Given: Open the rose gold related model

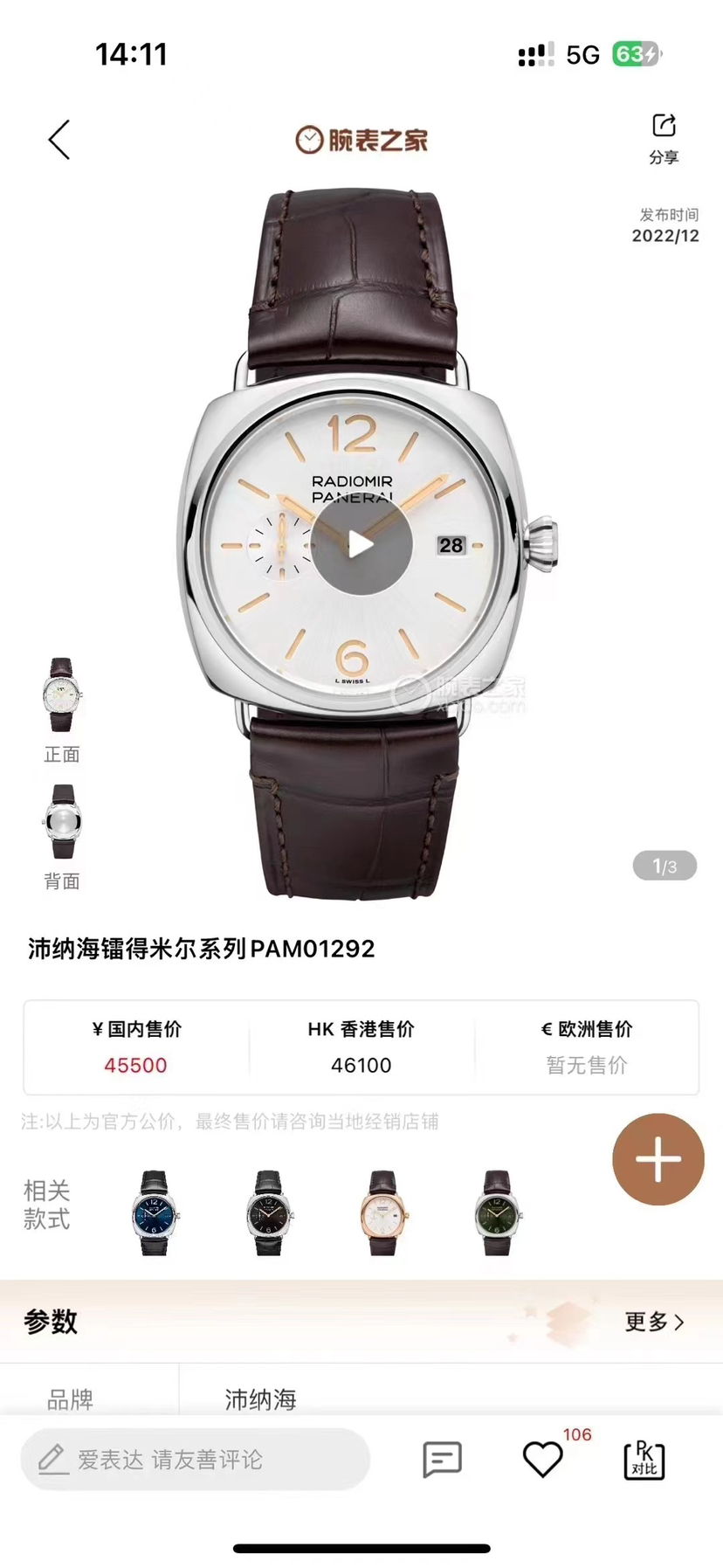Looking at the screenshot, I should (x=382, y=1212).
